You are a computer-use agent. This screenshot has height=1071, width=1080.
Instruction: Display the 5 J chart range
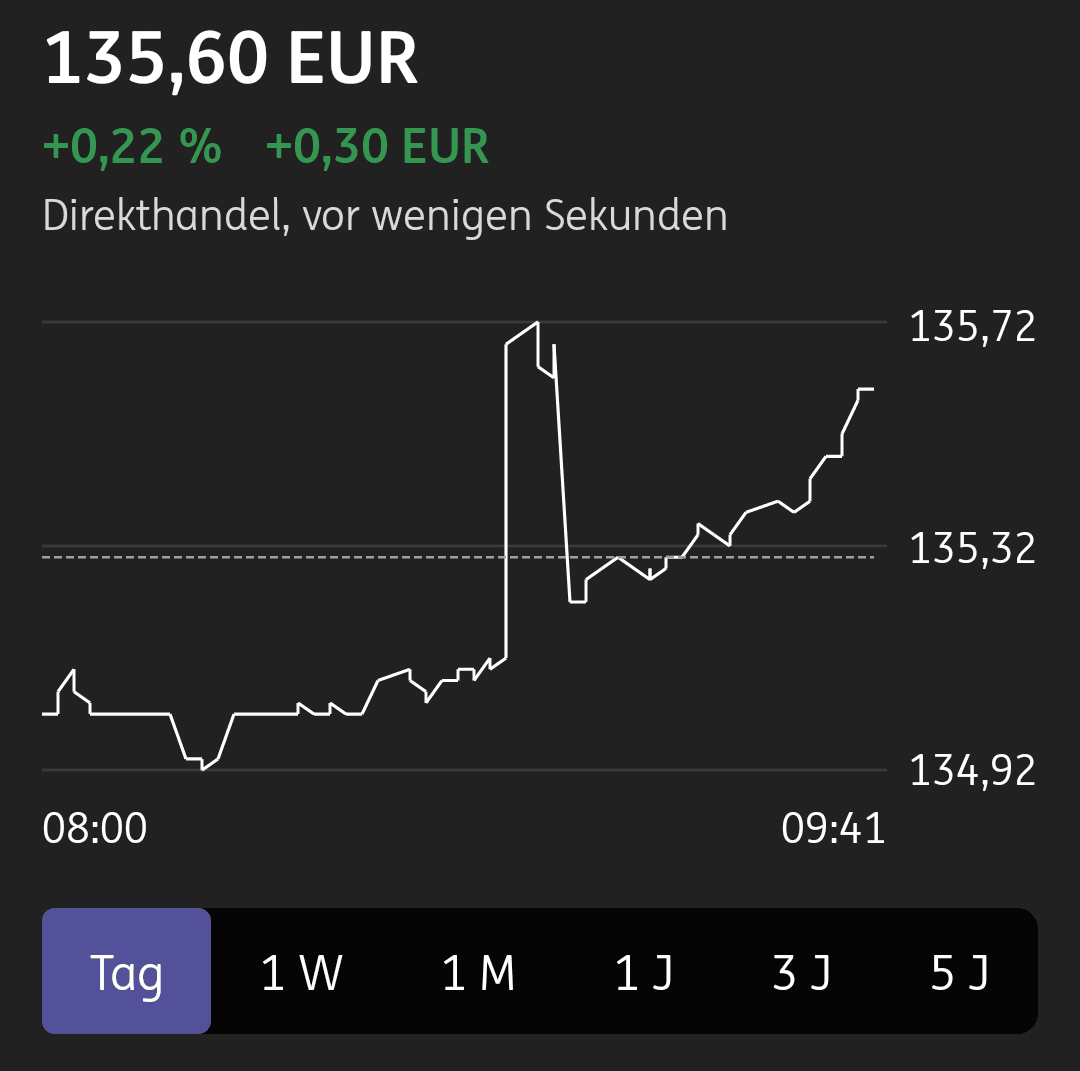pos(959,971)
